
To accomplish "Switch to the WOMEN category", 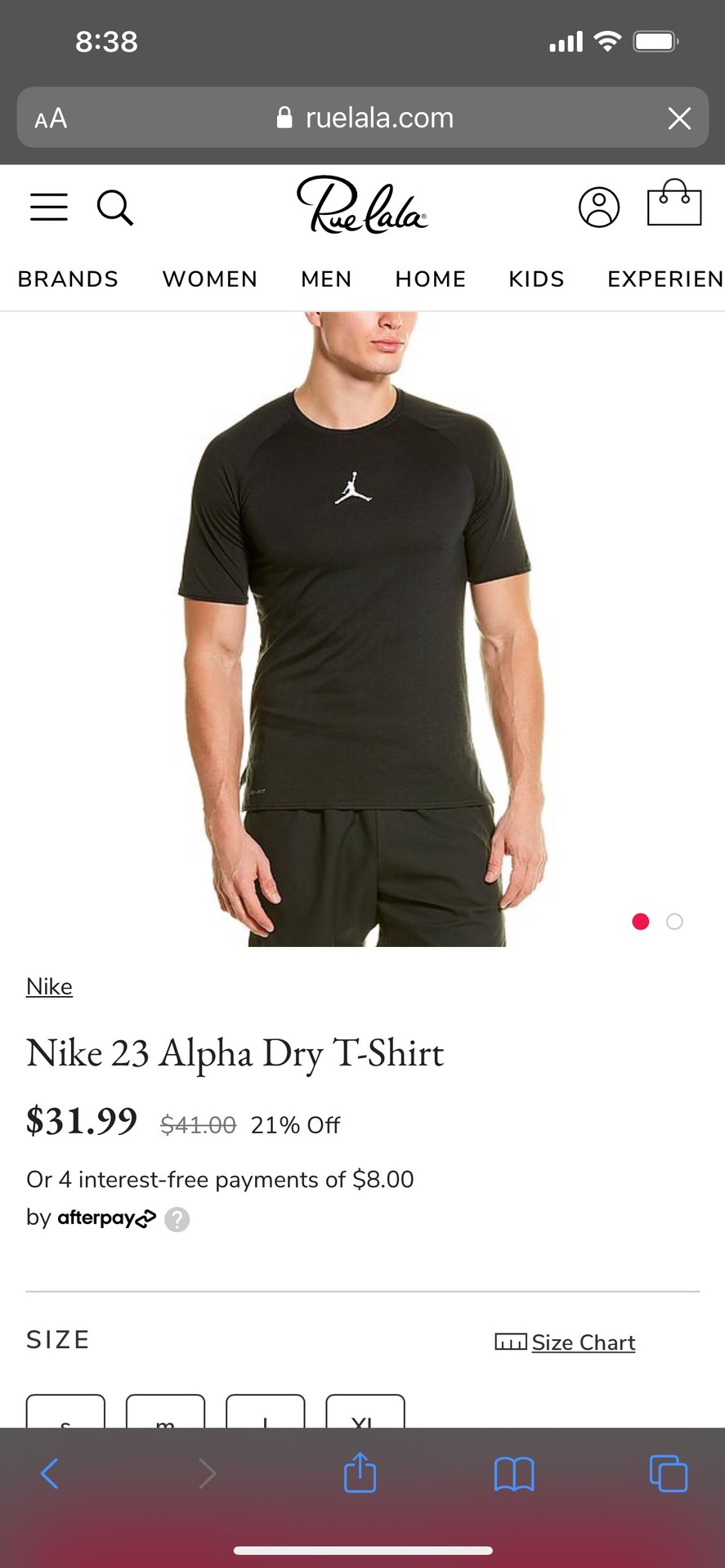I will [210, 279].
